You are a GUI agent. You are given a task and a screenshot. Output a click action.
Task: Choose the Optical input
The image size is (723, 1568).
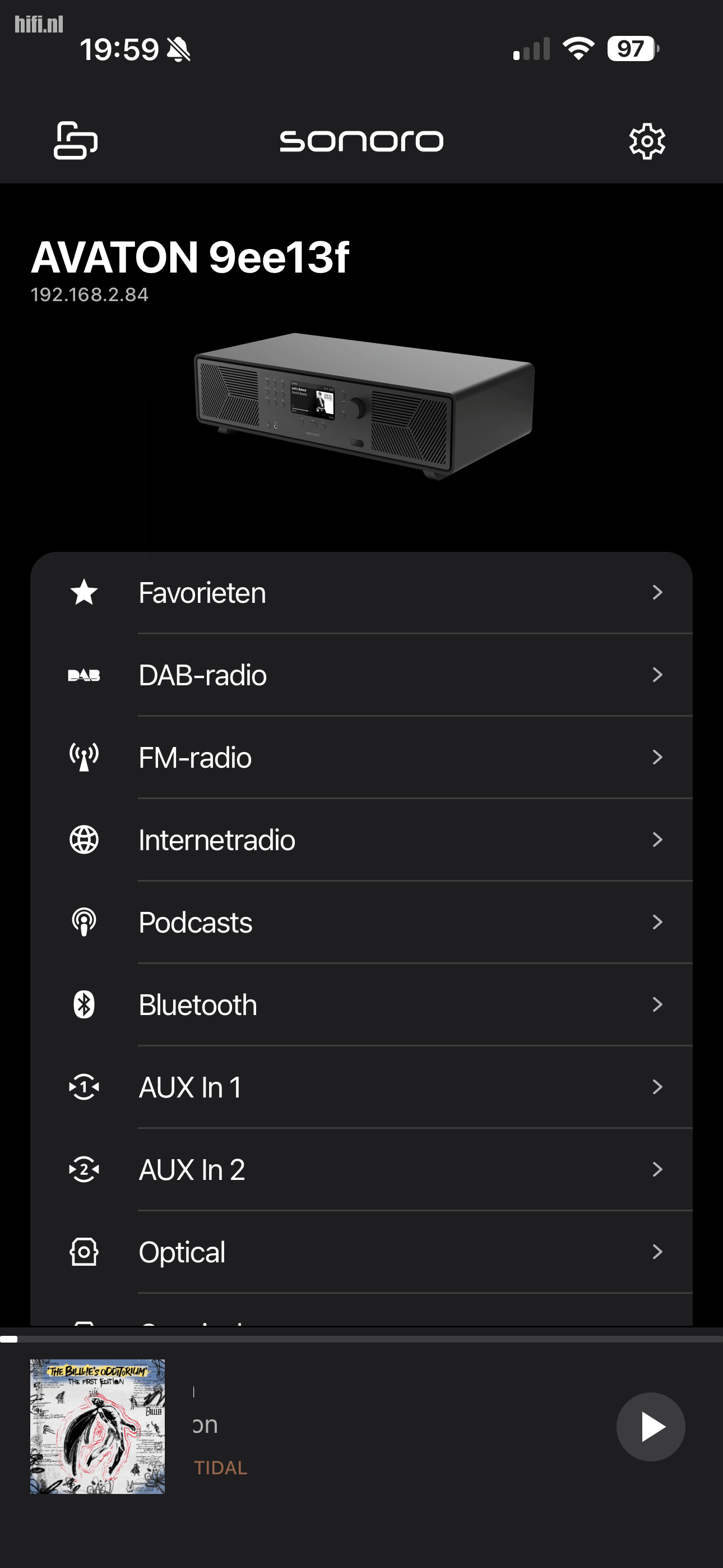pos(361,1252)
